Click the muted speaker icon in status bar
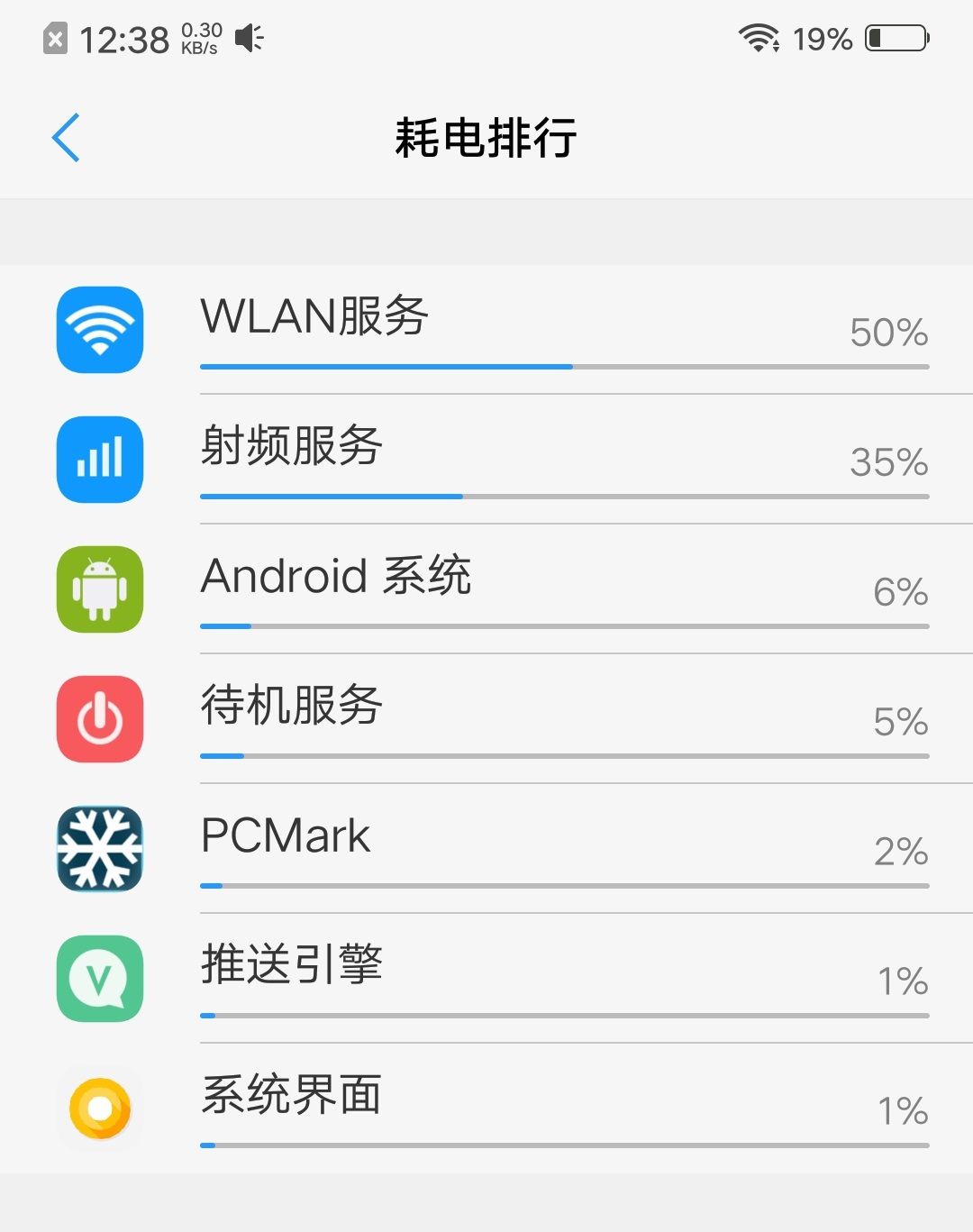The image size is (973, 1232). [250, 38]
